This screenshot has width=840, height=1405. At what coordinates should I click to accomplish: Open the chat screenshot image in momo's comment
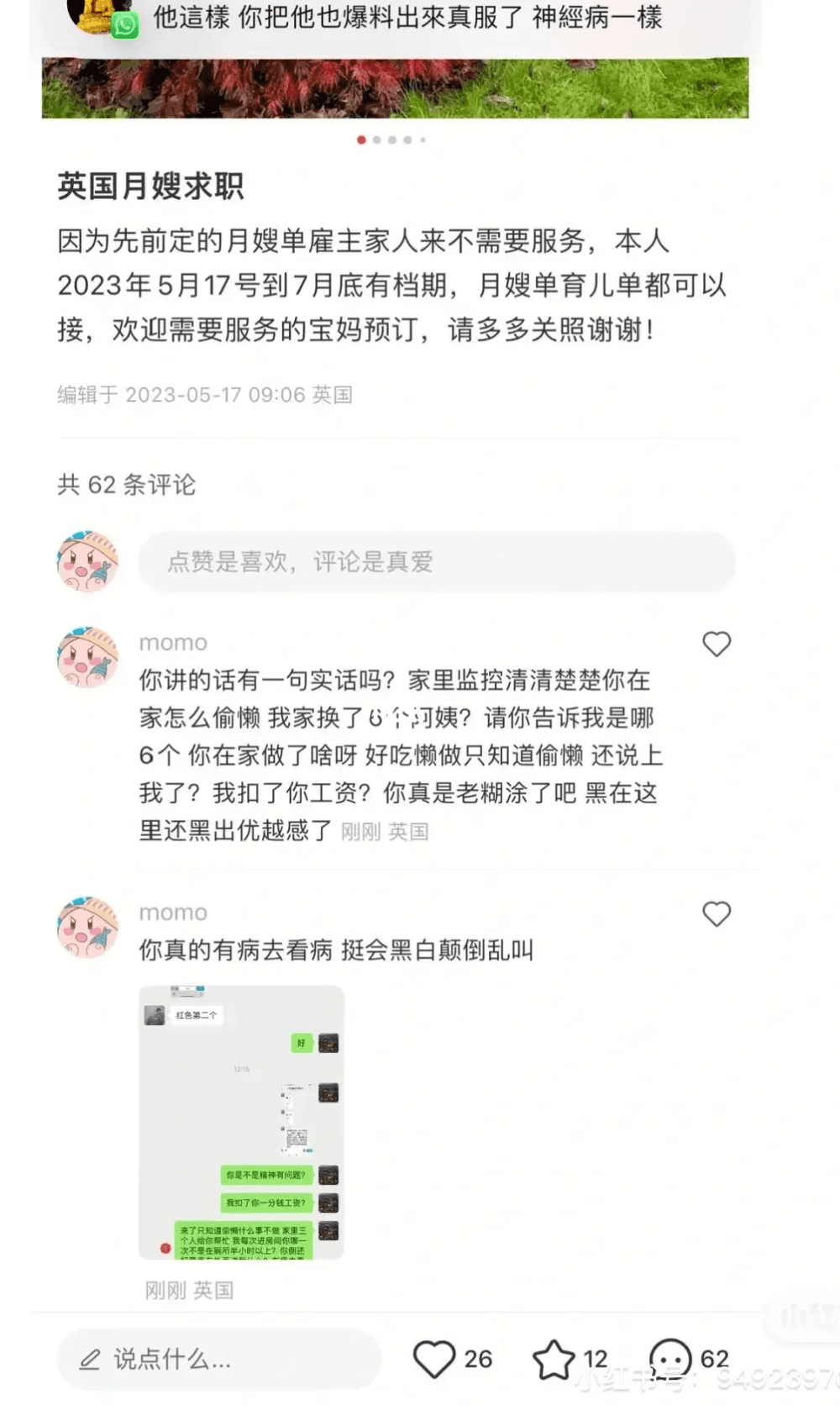point(241,1122)
